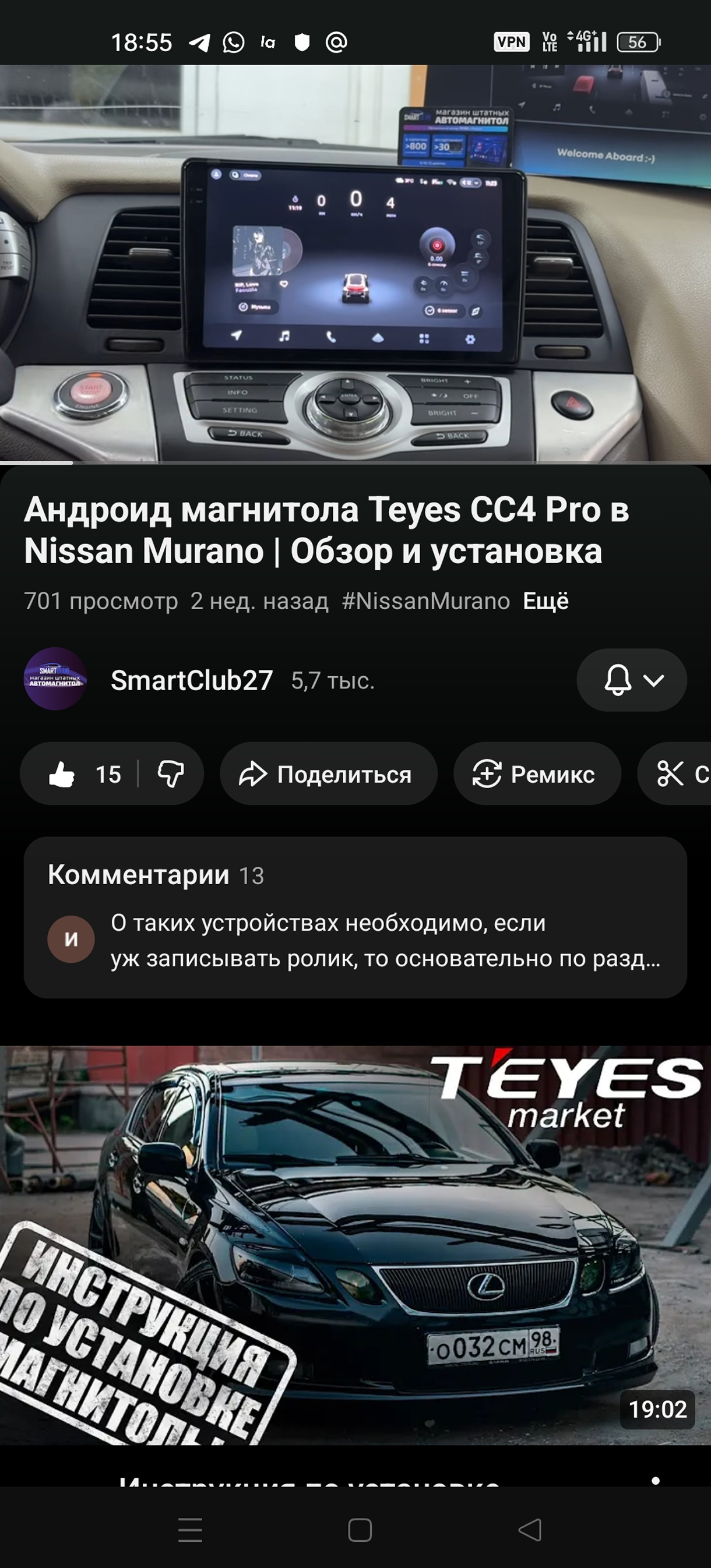711x1568 pixels.
Task: Open notification bell settings for the channel
Action: click(x=631, y=680)
